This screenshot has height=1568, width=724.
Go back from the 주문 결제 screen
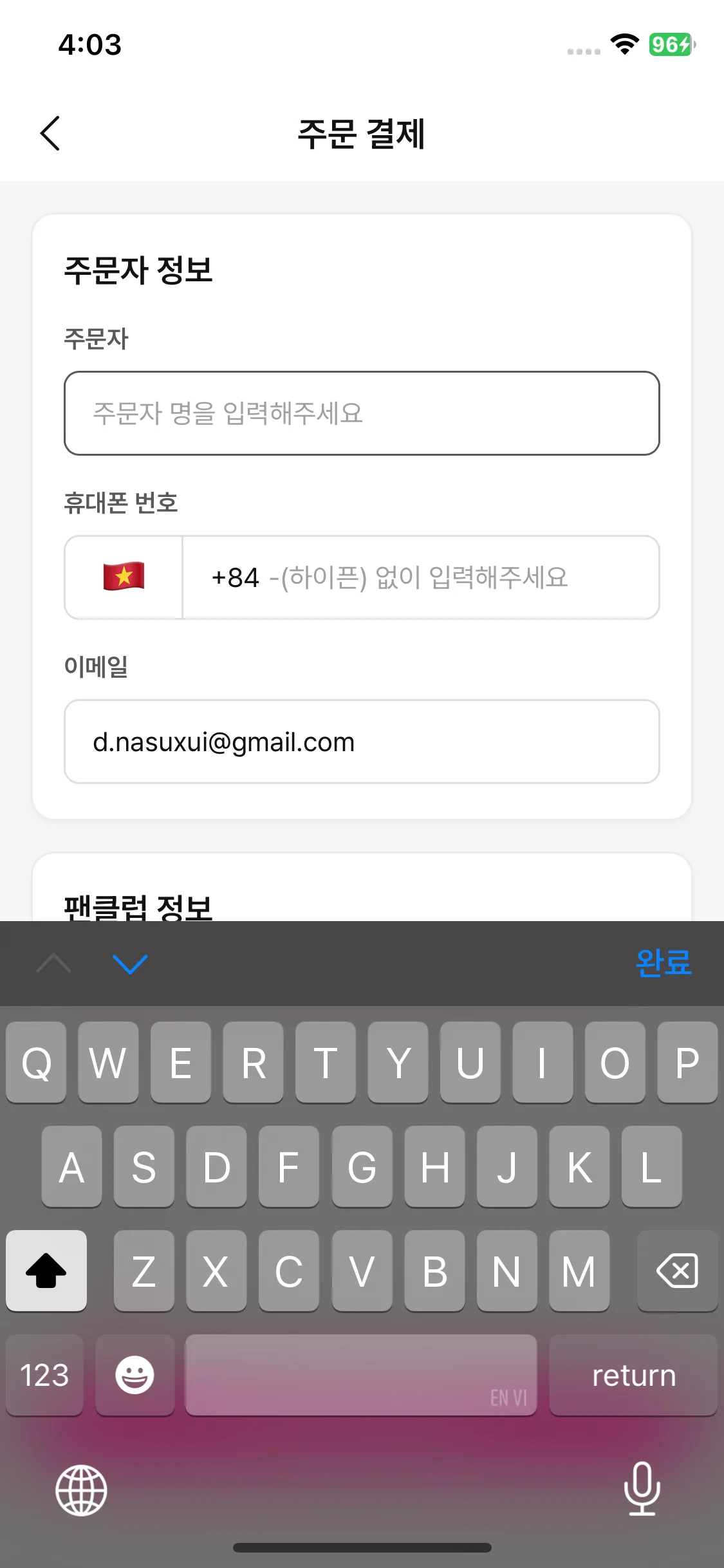(50, 133)
